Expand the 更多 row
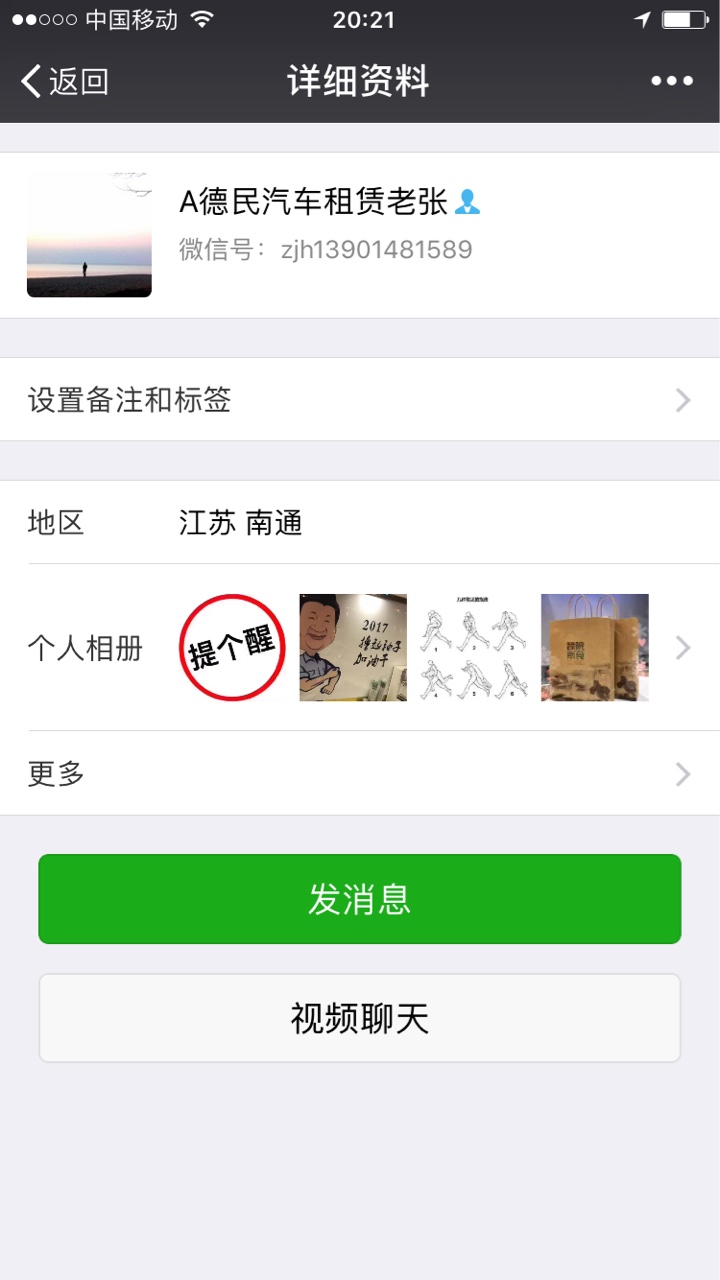The image size is (720, 1280). tap(360, 774)
